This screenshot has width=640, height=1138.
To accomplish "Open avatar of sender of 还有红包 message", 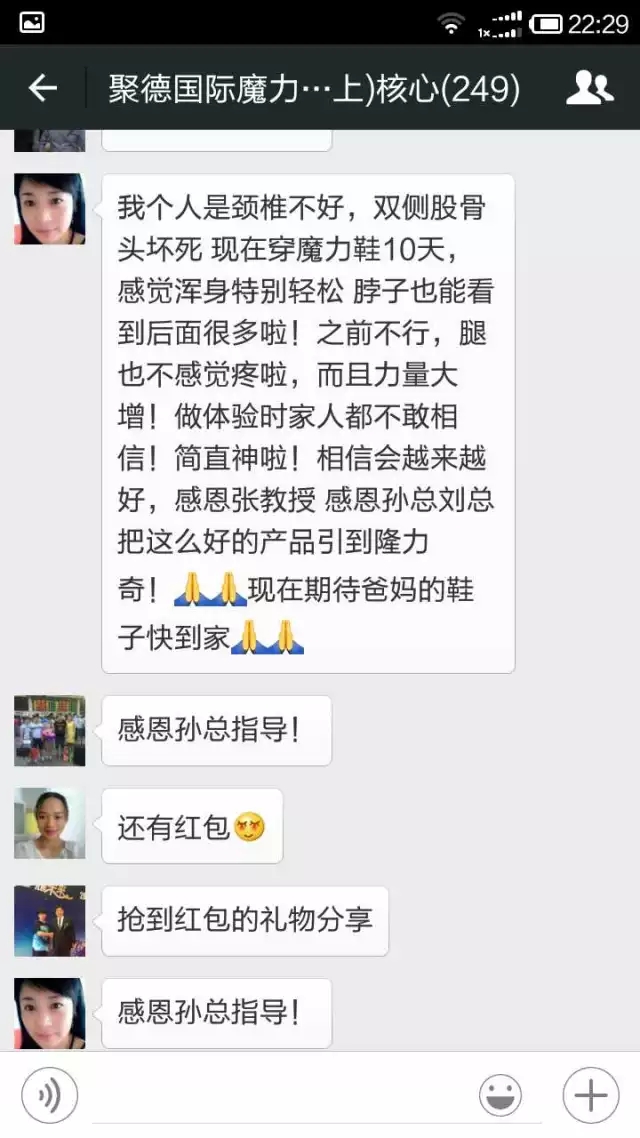I will [49, 824].
